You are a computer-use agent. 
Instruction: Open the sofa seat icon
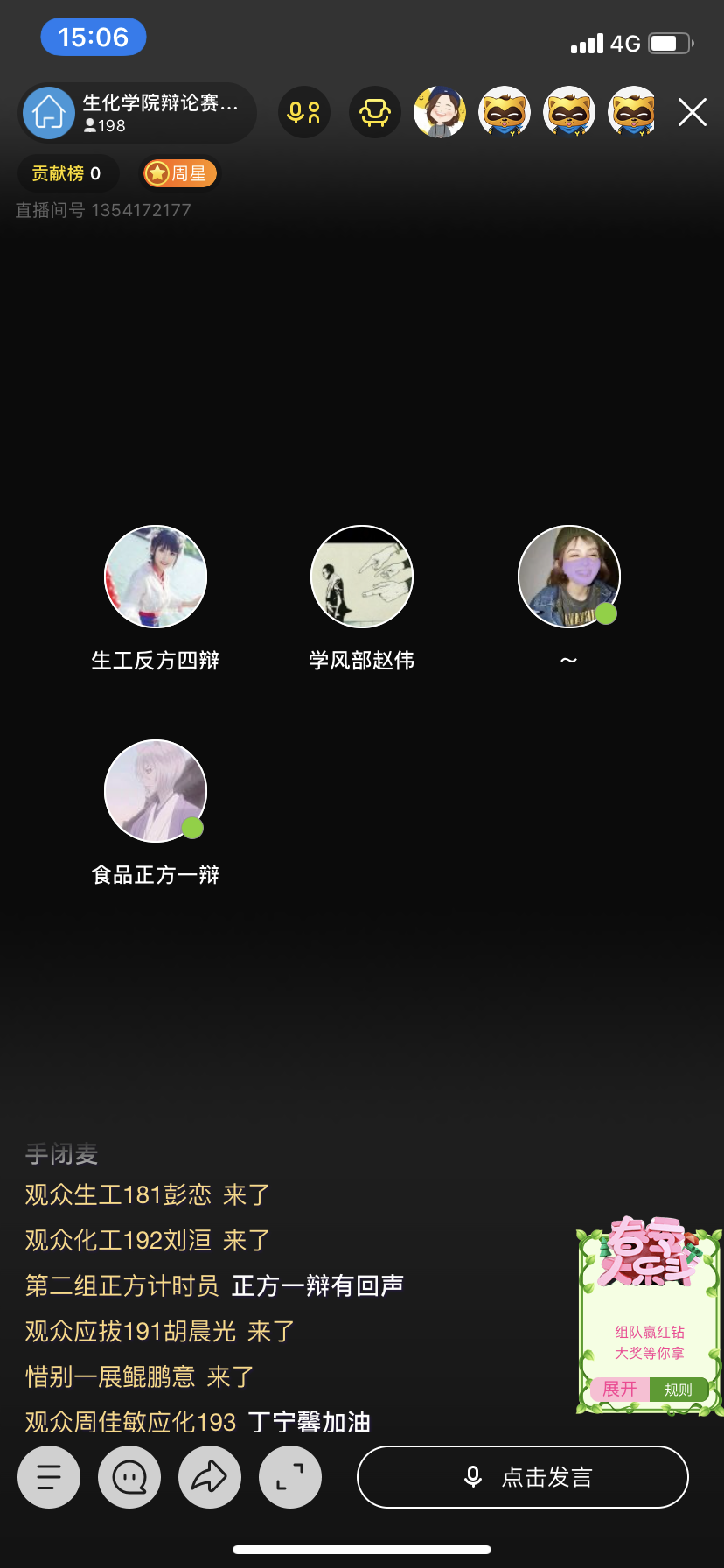click(375, 112)
